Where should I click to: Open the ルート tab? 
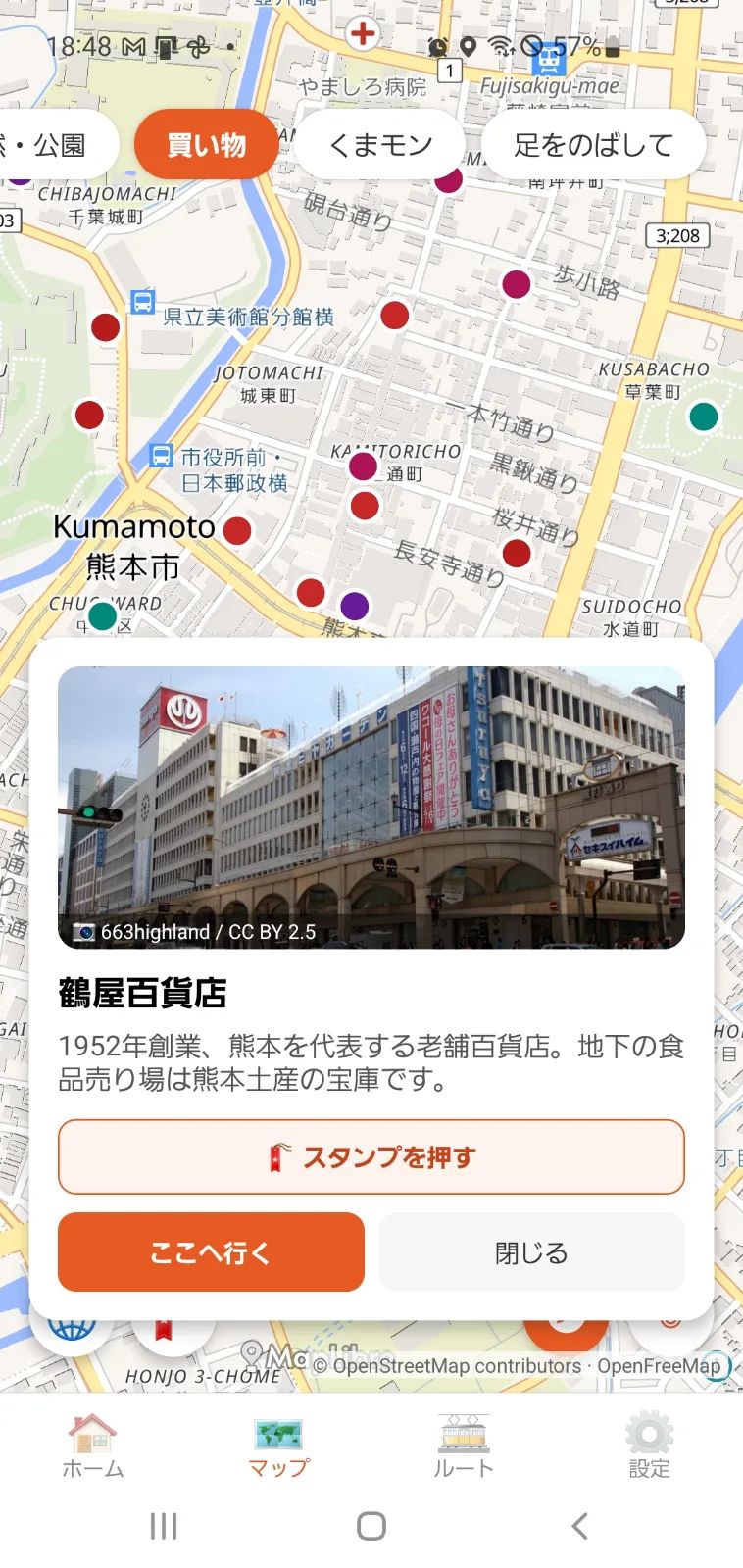pyautogui.click(x=464, y=1445)
